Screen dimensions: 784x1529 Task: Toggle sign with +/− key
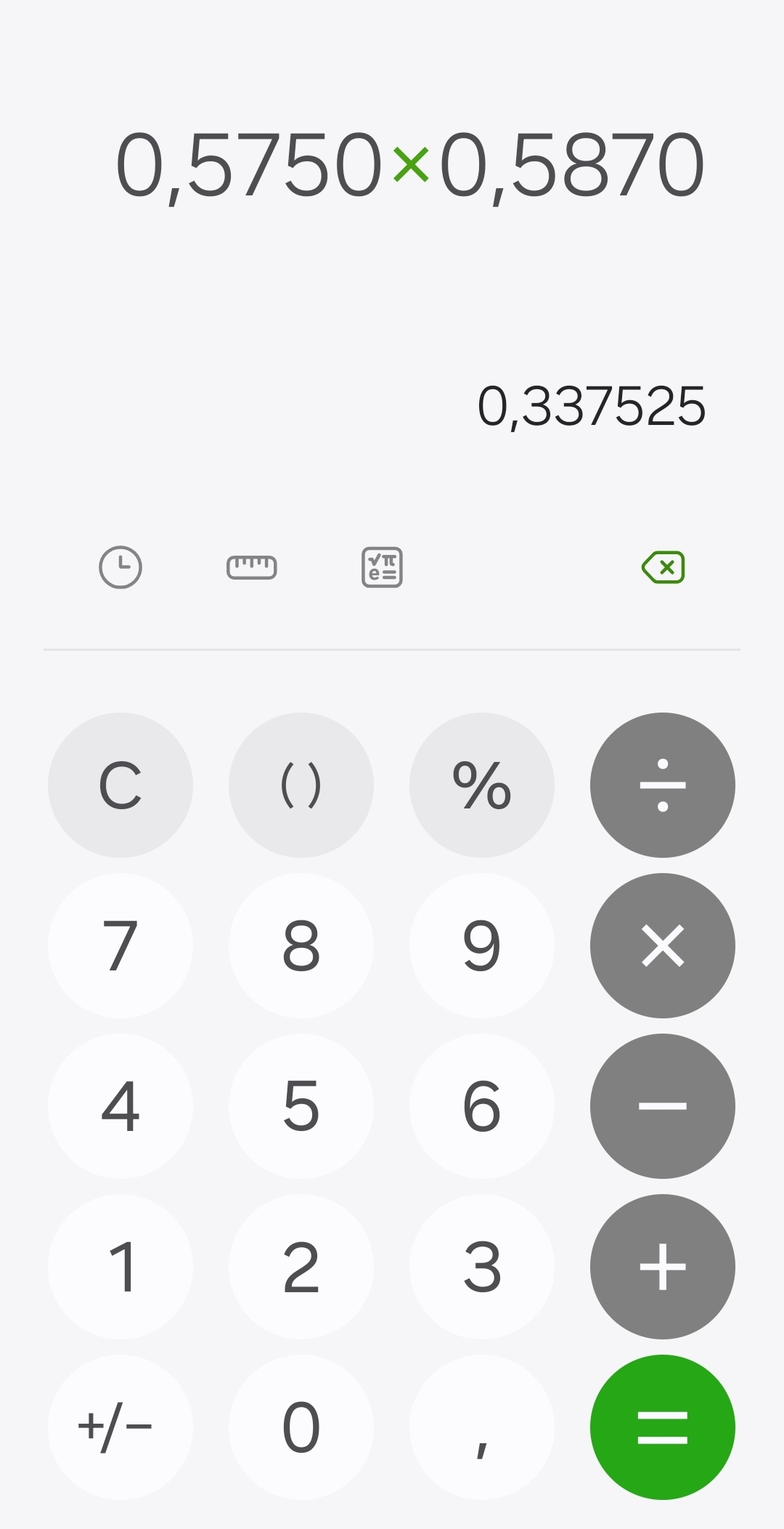[x=121, y=1427]
